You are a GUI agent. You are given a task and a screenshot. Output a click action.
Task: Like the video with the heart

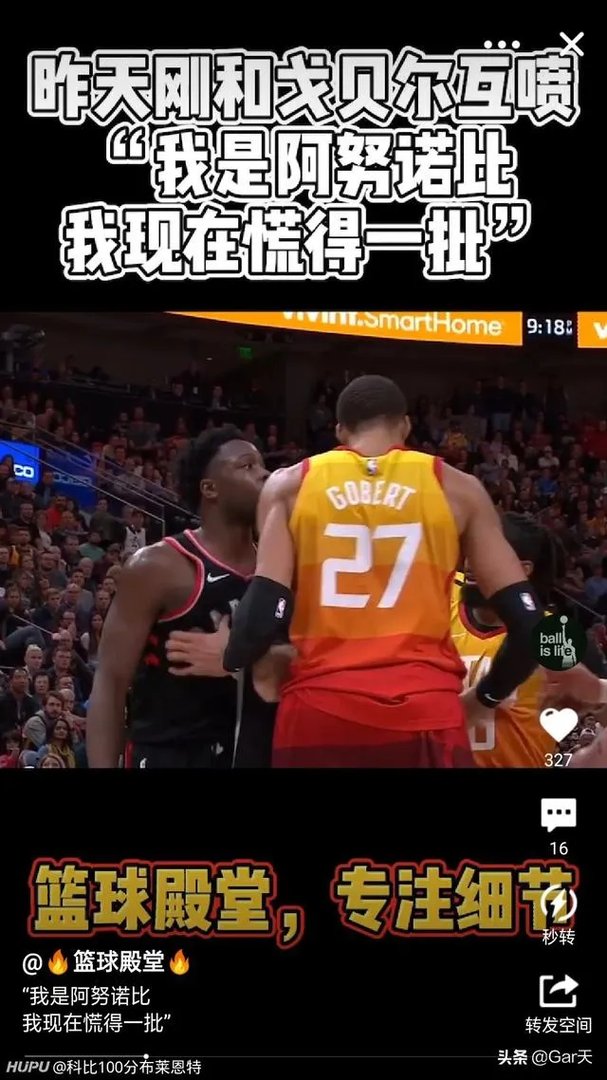point(558,726)
